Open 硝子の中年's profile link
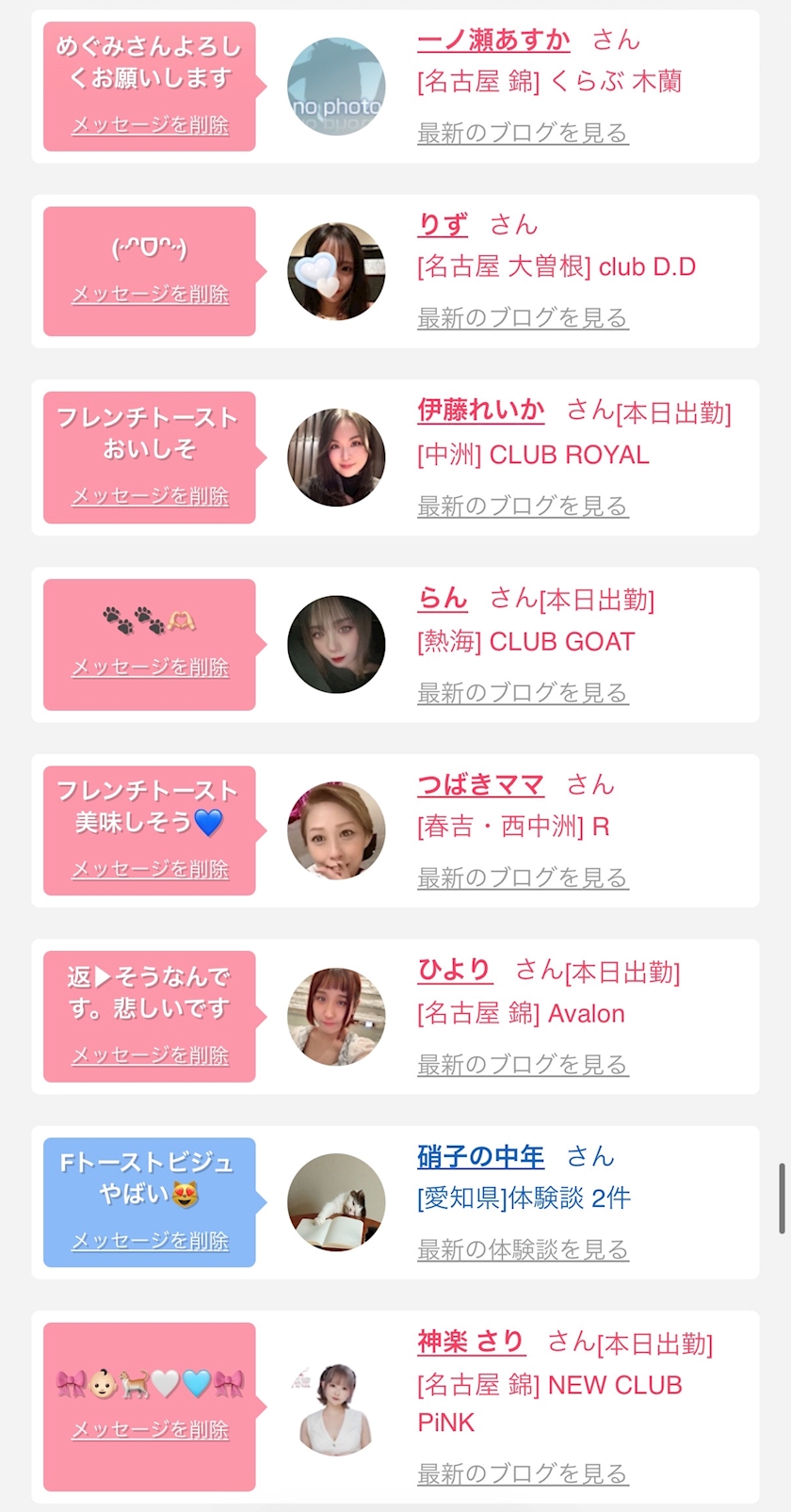This screenshot has width=791, height=1512. [481, 1156]
